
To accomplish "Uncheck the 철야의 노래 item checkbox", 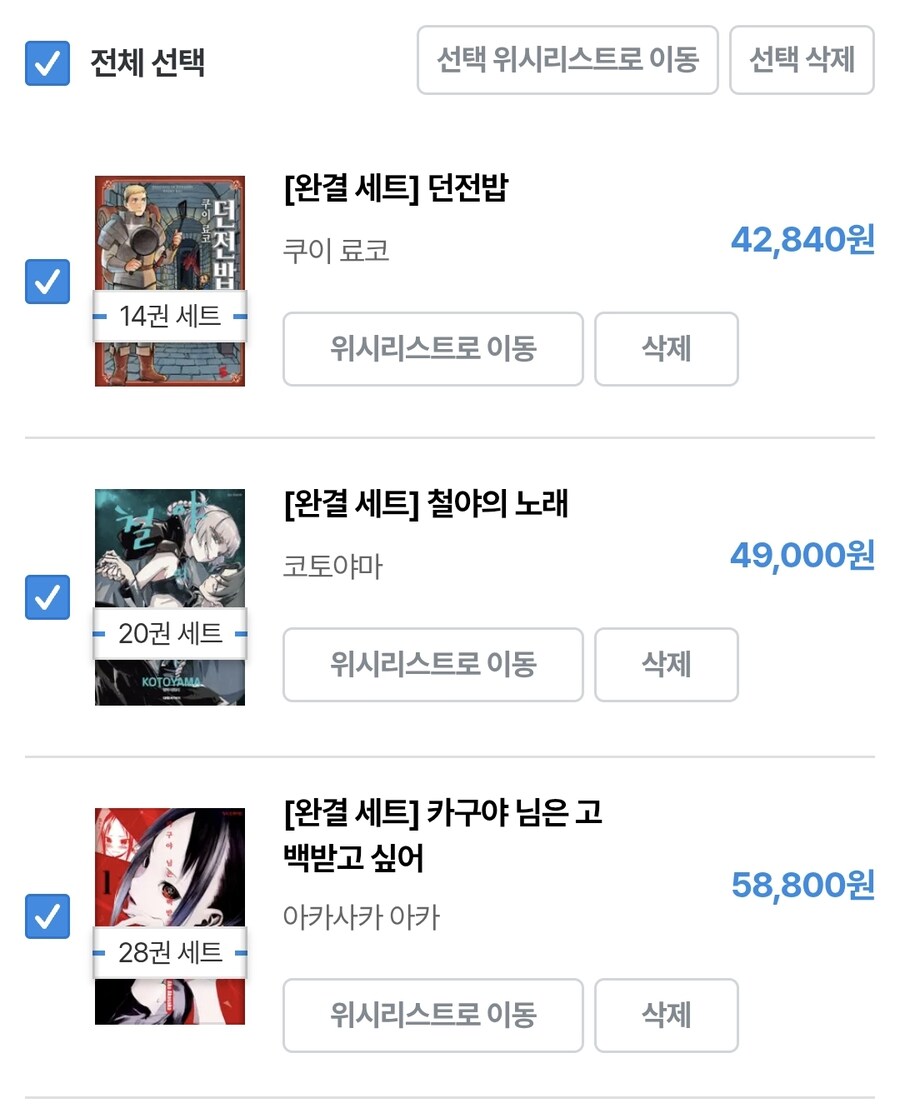I will tap(47, 598).
